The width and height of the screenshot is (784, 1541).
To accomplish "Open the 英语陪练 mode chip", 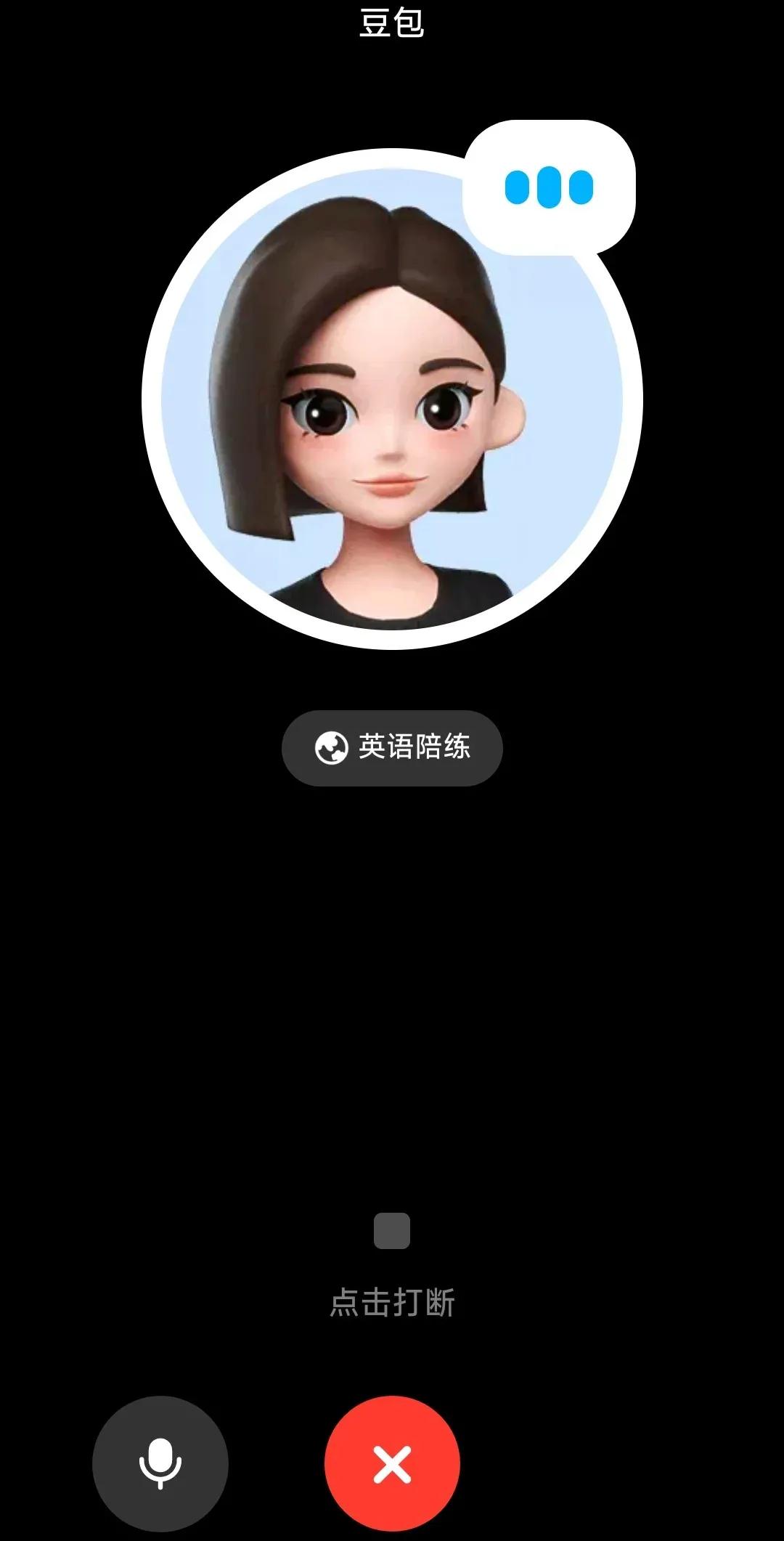I will point(392,748).
